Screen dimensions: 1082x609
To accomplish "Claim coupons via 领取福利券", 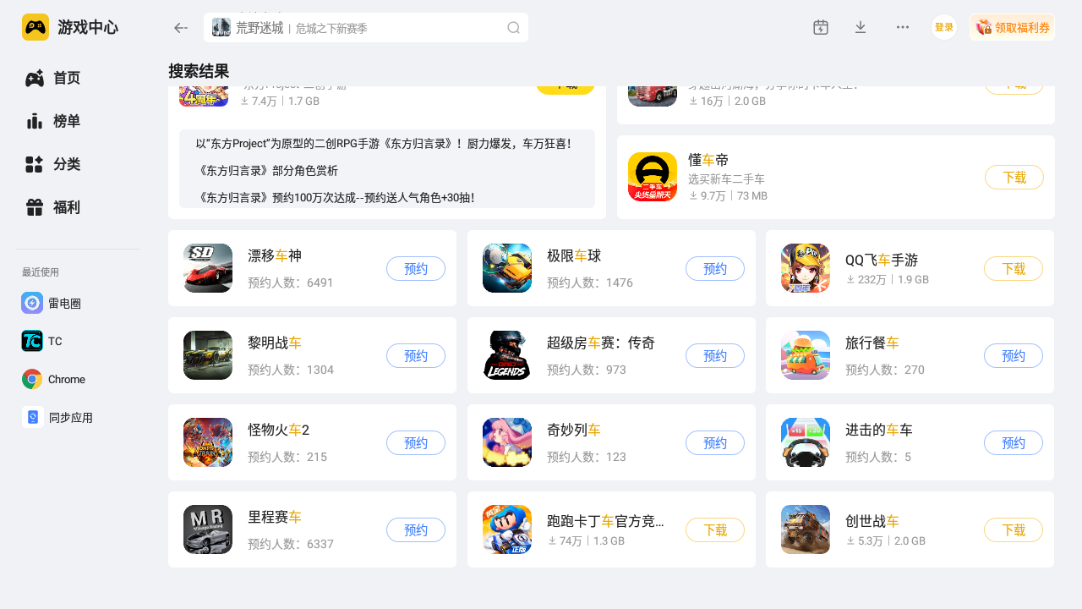I will point(1012,27).
